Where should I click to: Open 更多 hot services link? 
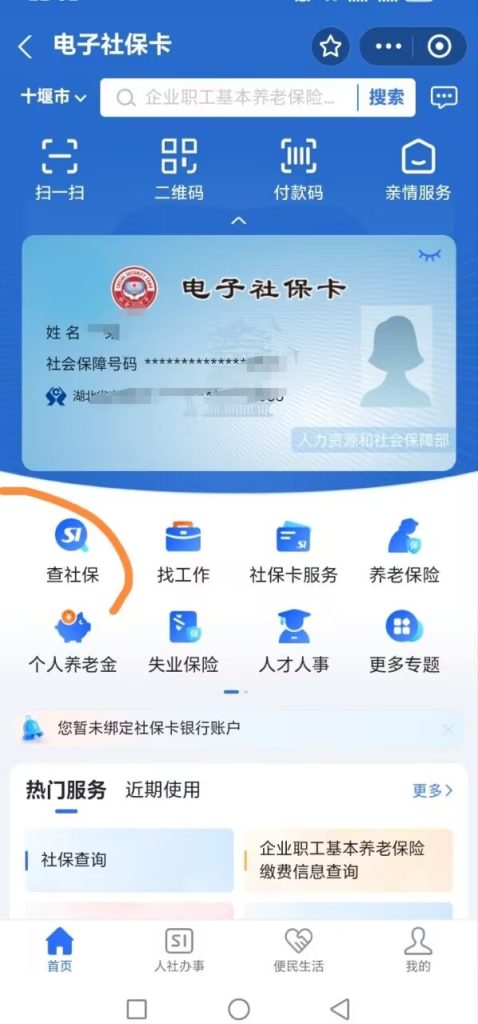pyautogui.click(x=432, y=791)
